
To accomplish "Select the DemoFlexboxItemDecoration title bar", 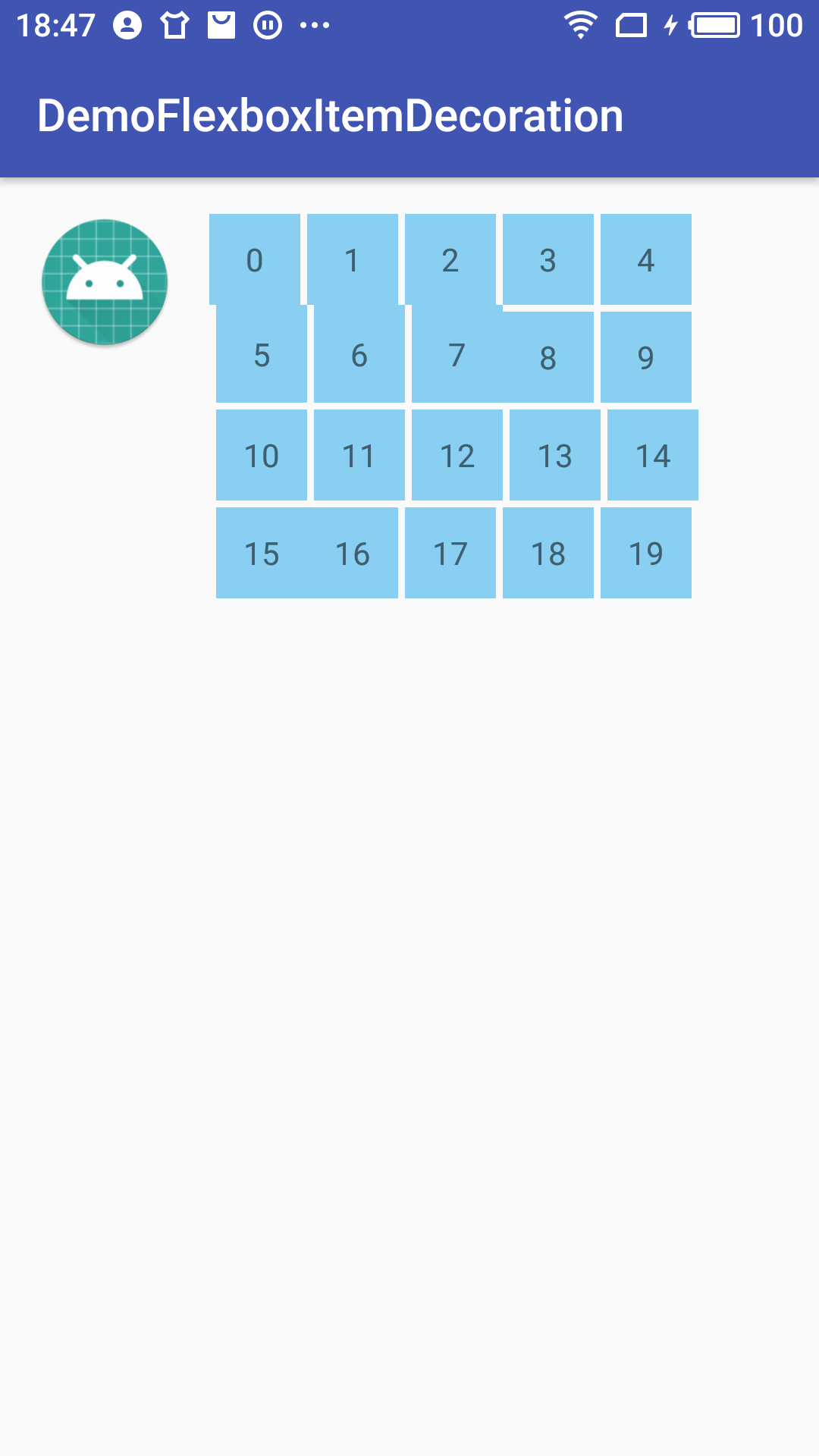I will pos(330,115).
